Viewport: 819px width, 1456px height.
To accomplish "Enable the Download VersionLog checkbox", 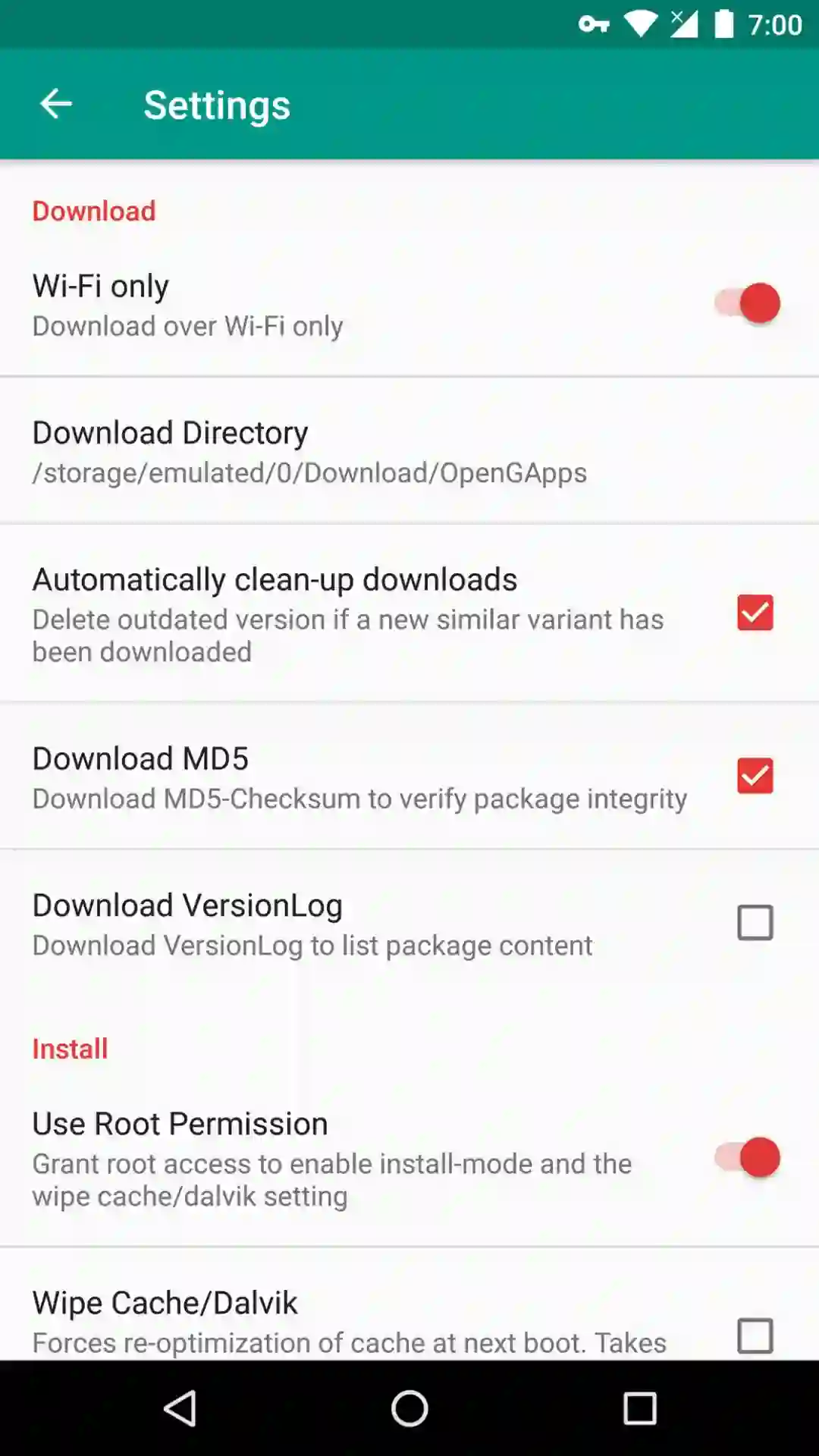I will click(755, 923).
